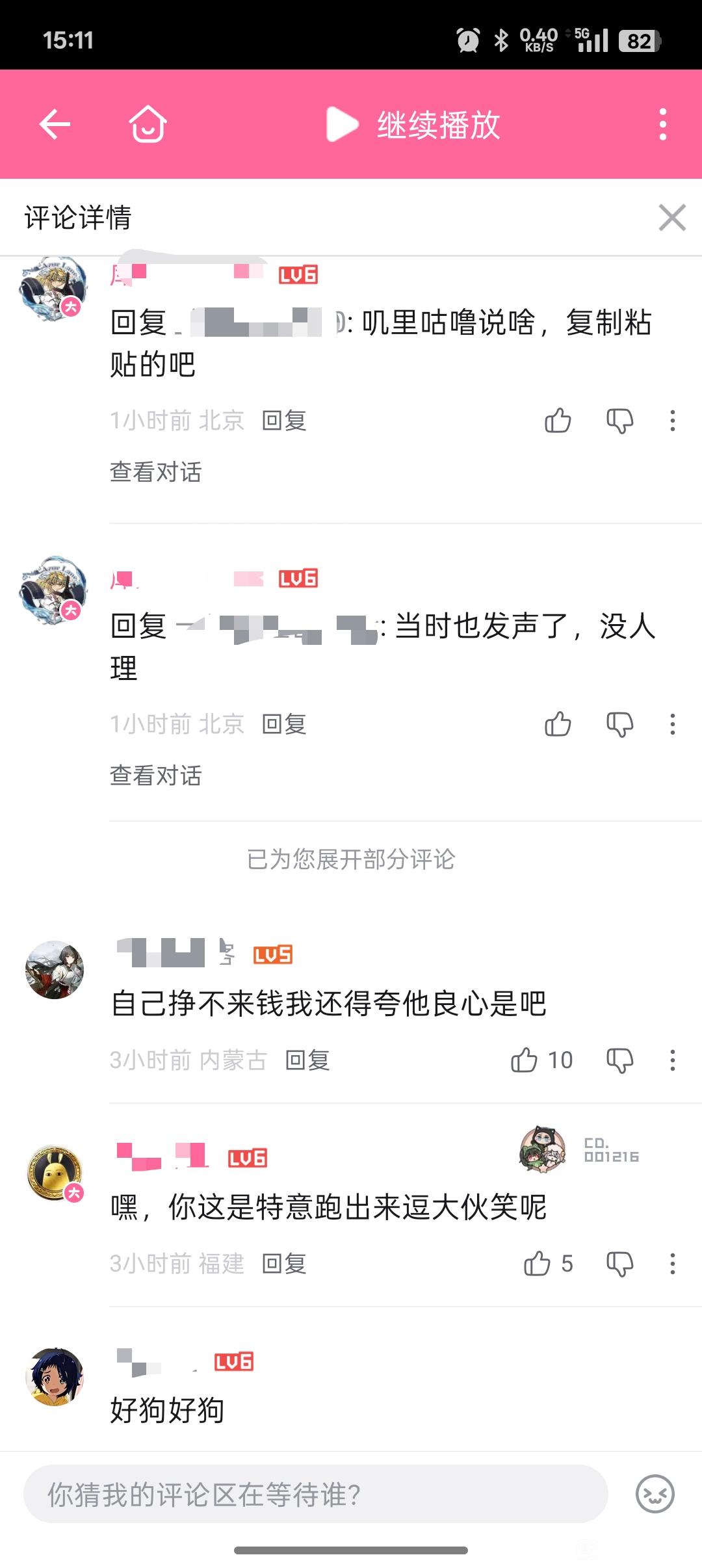This screenshot has width=702, height=1568.
Task: Dislike the 逗大伙笑呢 comment
Action: 619,1264
